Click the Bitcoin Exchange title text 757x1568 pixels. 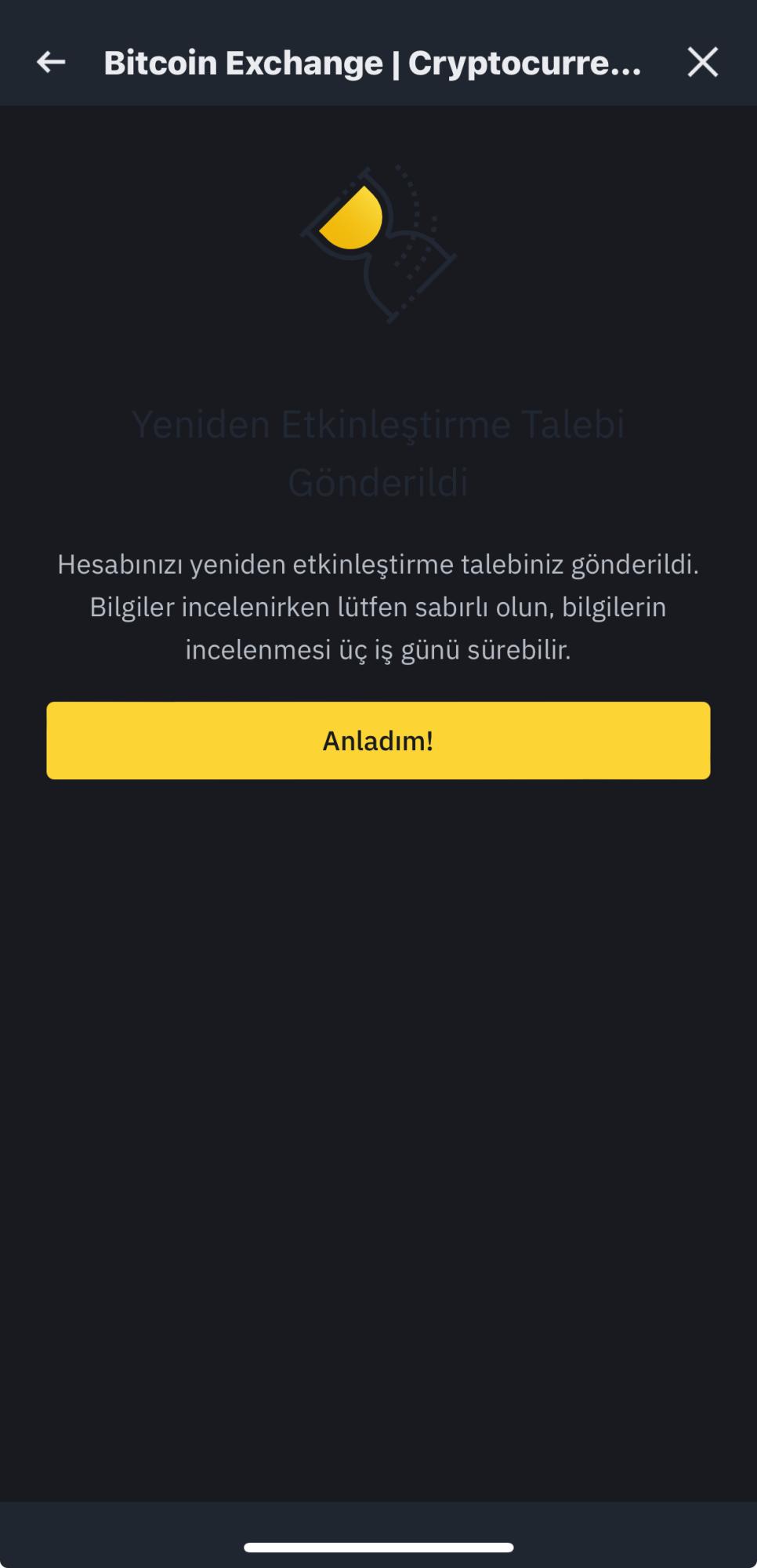(x=235, y=62)
